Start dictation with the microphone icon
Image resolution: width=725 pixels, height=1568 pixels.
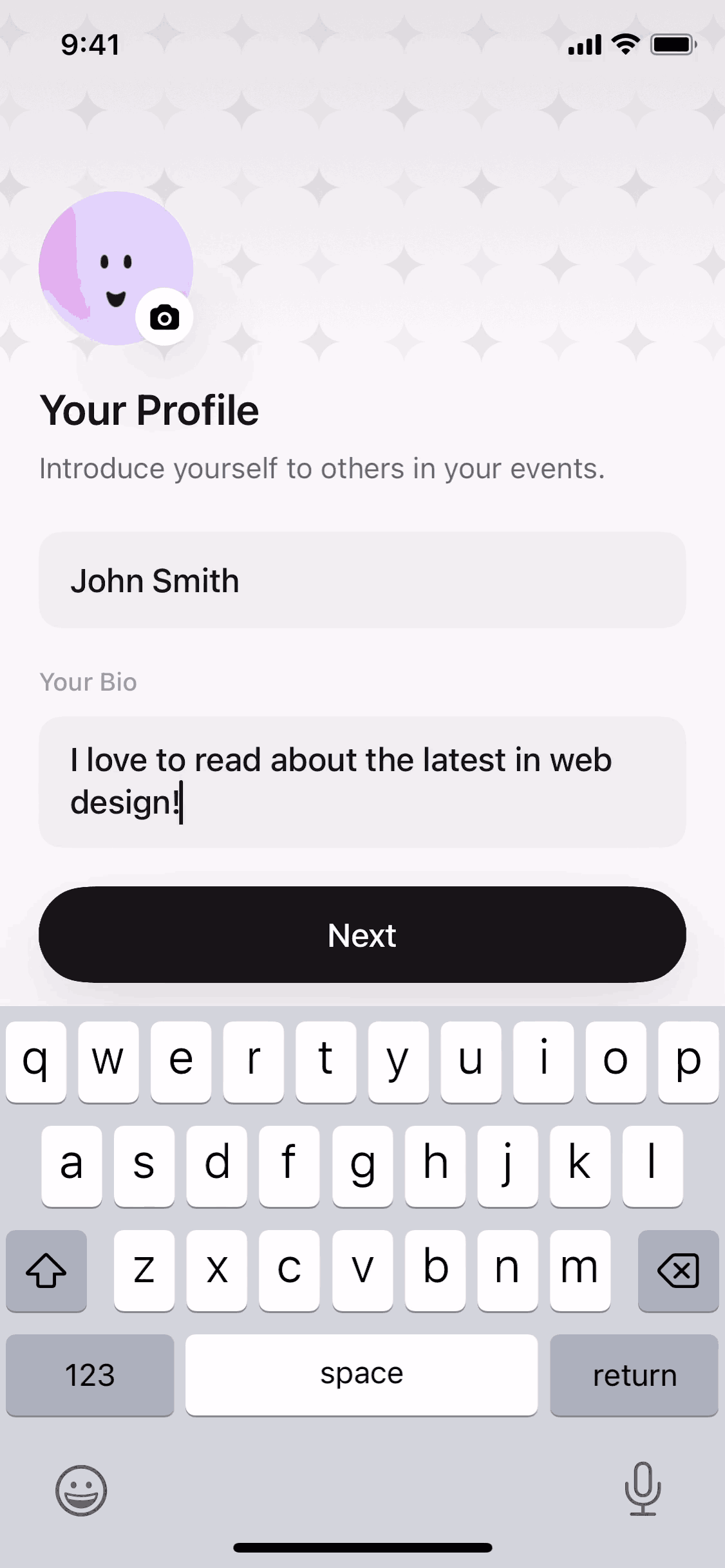click(x=643, y=1489)
